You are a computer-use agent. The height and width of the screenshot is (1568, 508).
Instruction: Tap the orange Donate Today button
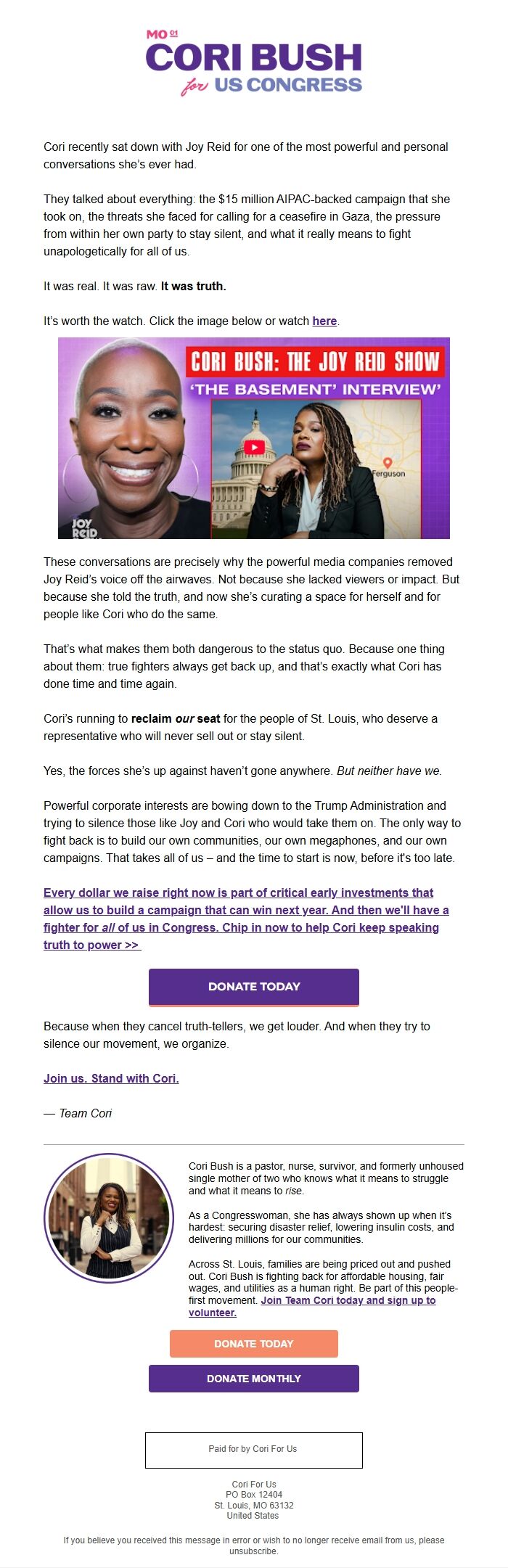254,1344
